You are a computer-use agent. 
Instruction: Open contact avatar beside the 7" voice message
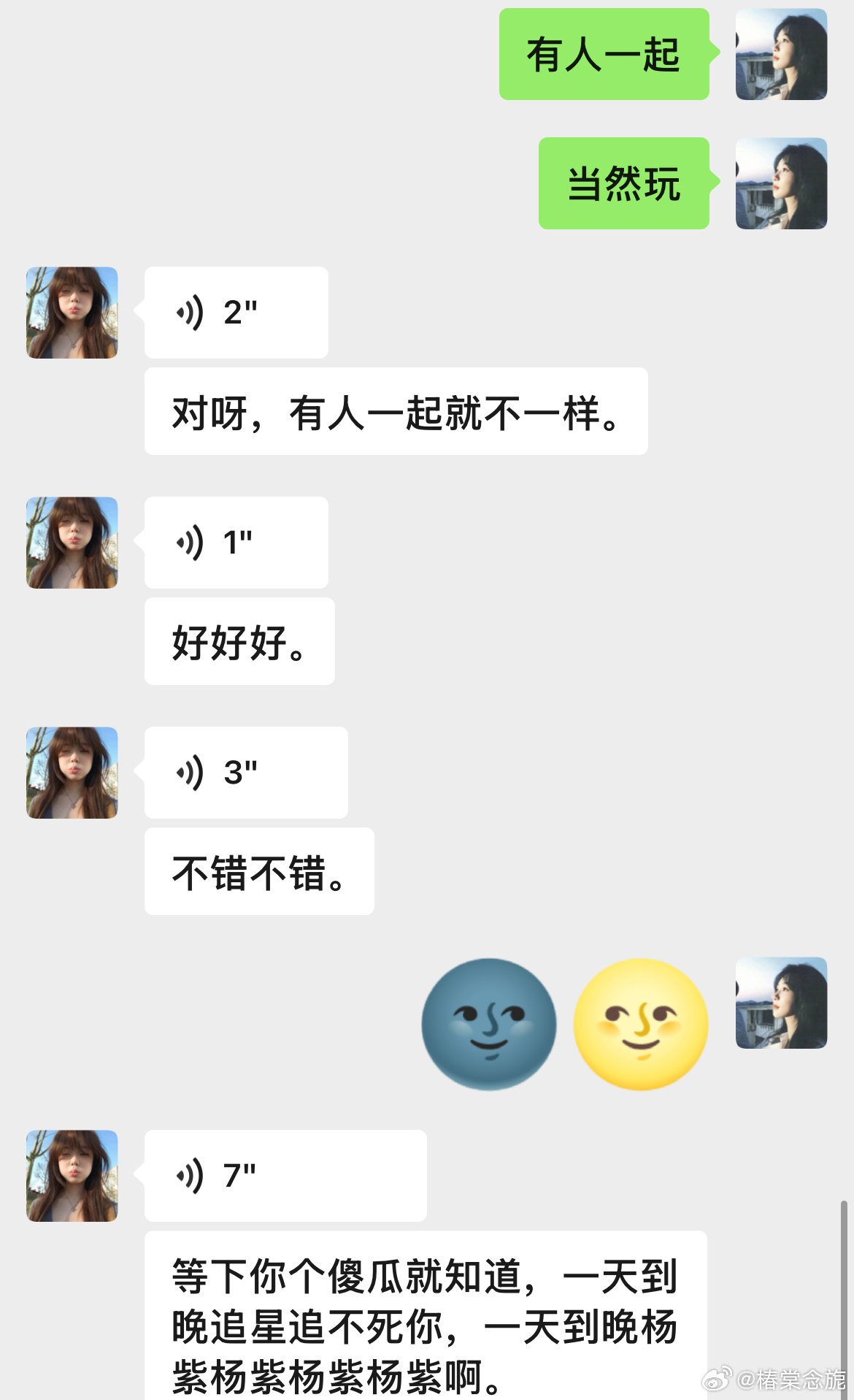[72, 1176]
